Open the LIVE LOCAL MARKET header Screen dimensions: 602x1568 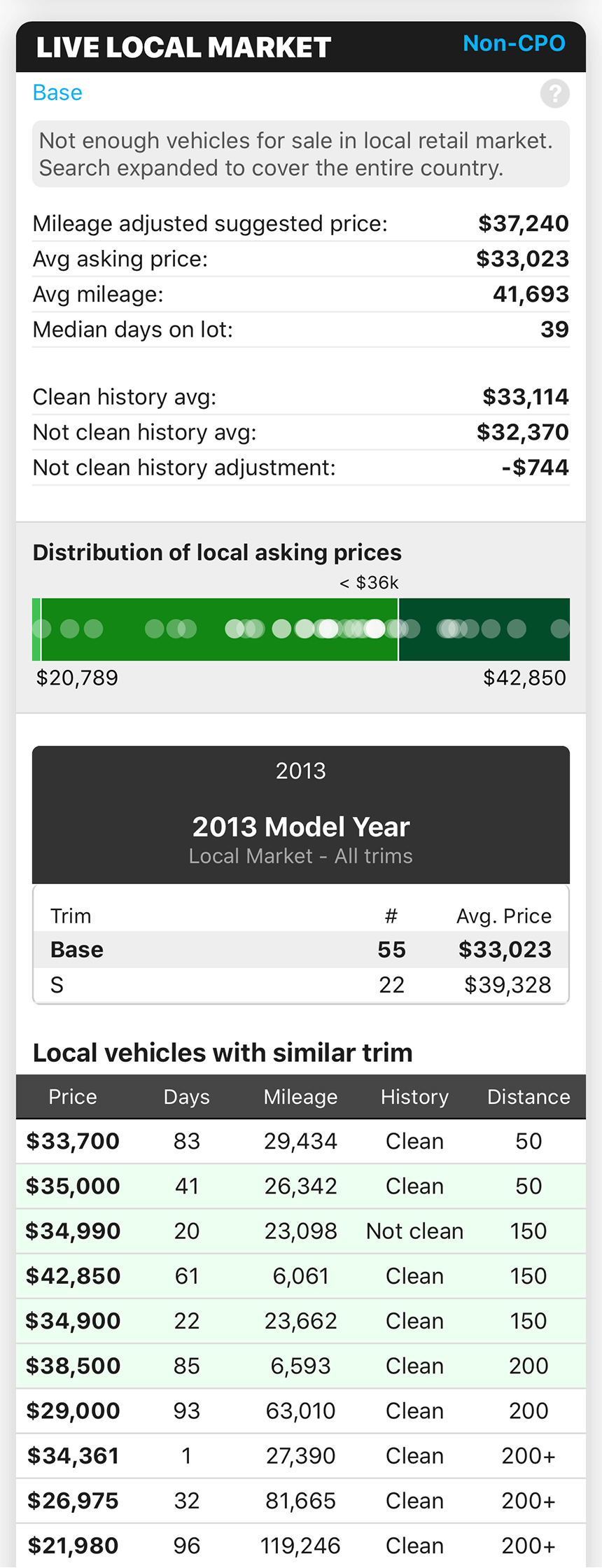pos(183,47)
